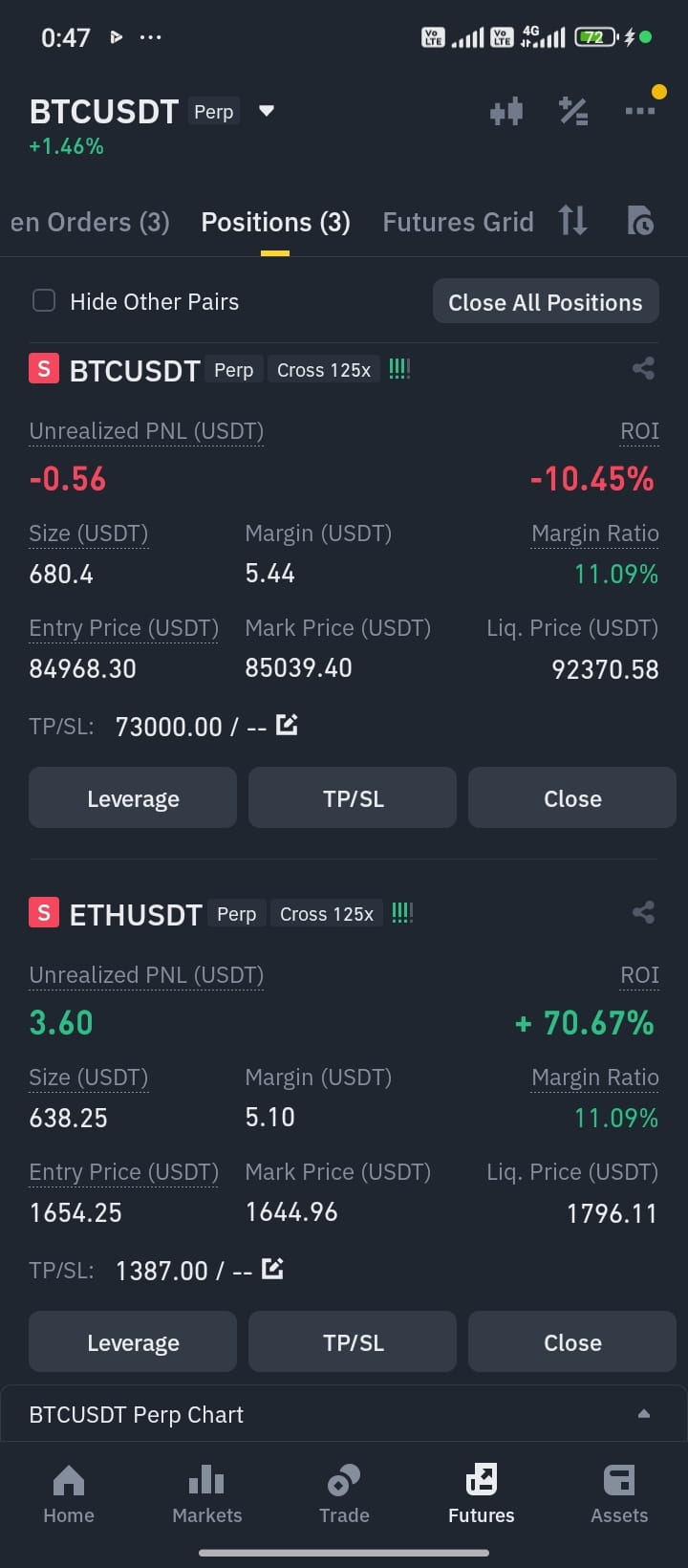This screenshot has height=1568, width=688.
Task: Open the three-dot overflow menu
Action: pyautogui.click(x=639, y=111)
